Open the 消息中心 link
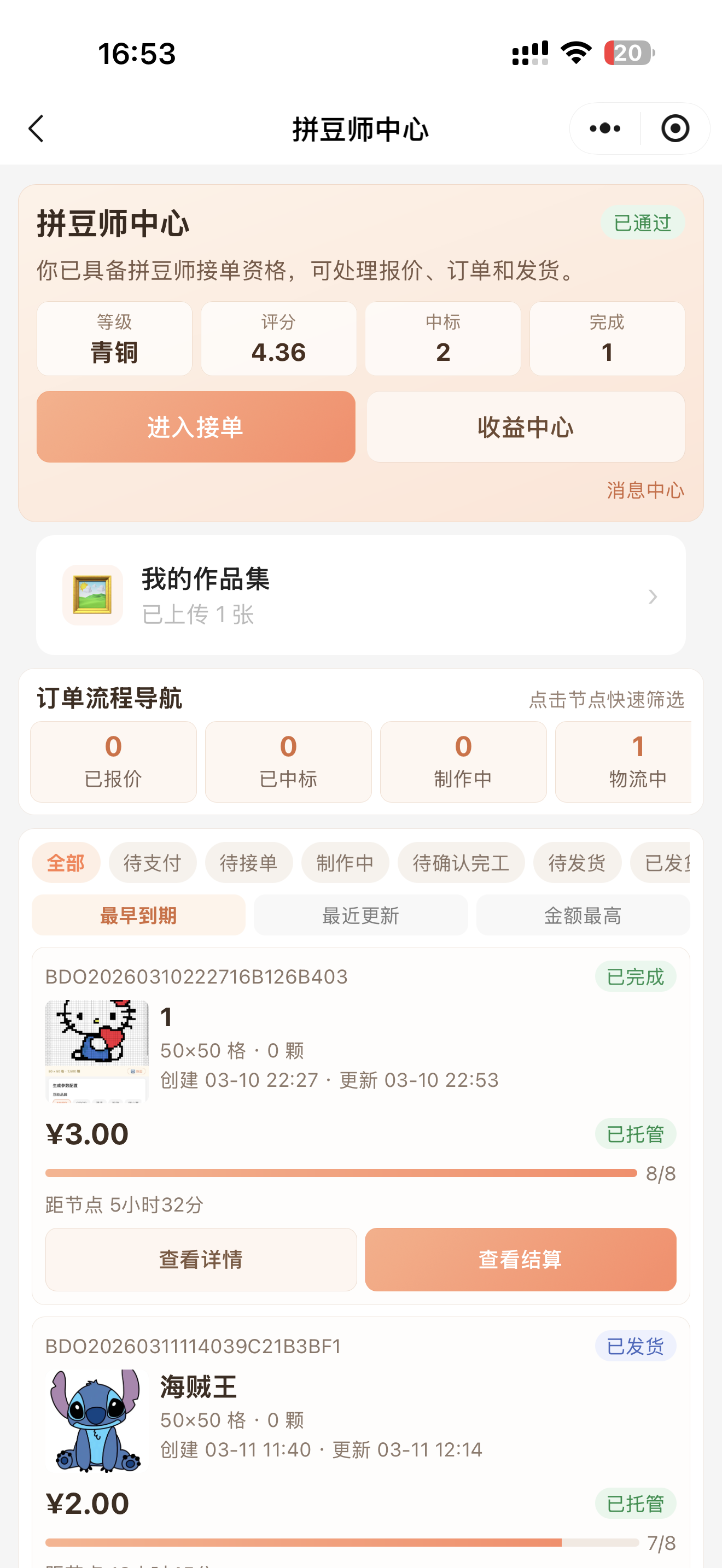The image size is (722, 1568). 645,490
